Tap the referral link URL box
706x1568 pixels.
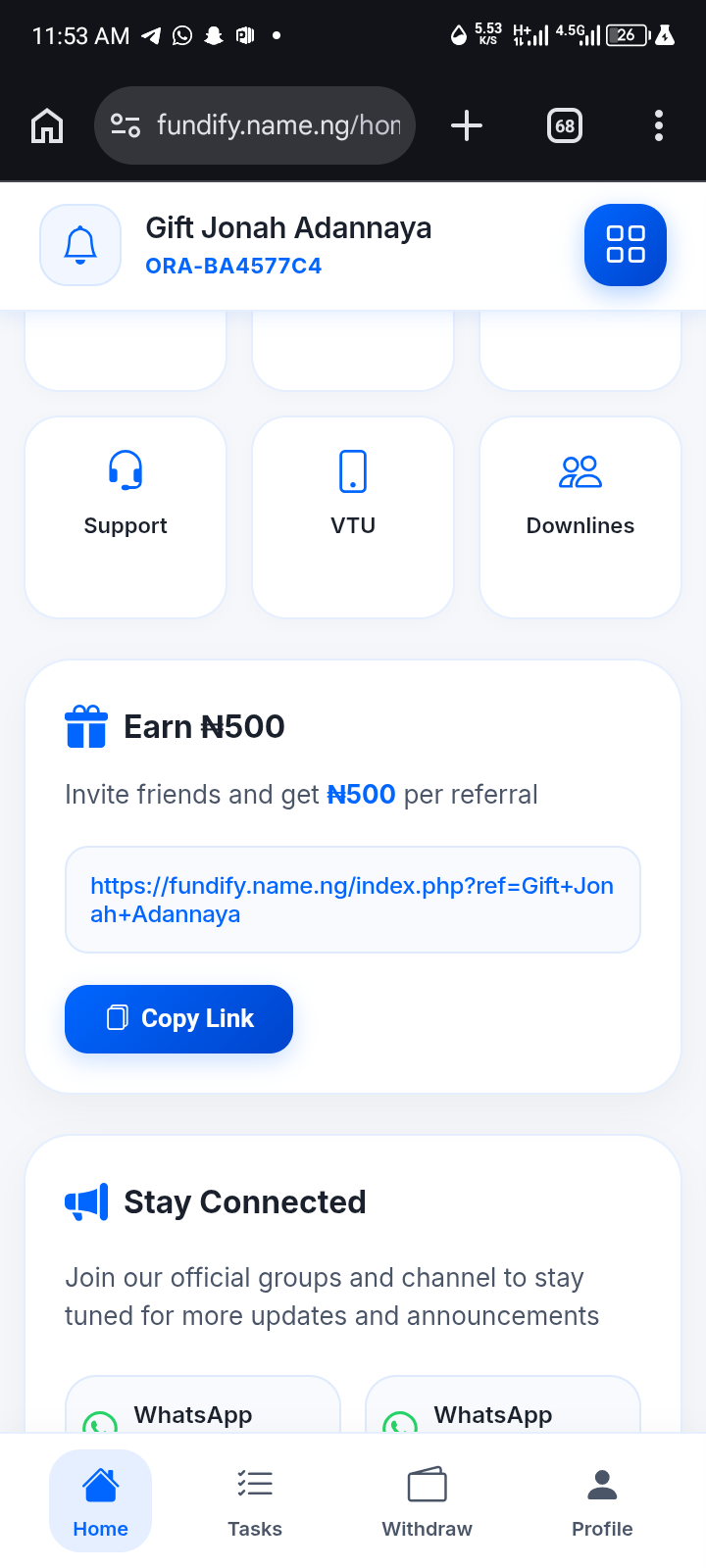pos(353,900)
